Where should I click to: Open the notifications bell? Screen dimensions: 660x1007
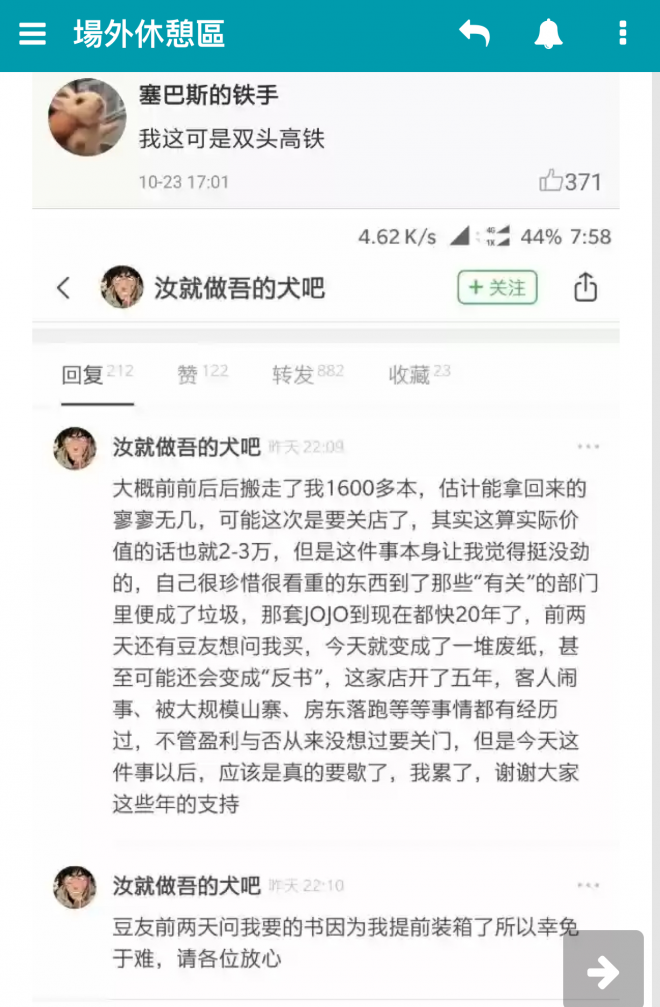548,34
